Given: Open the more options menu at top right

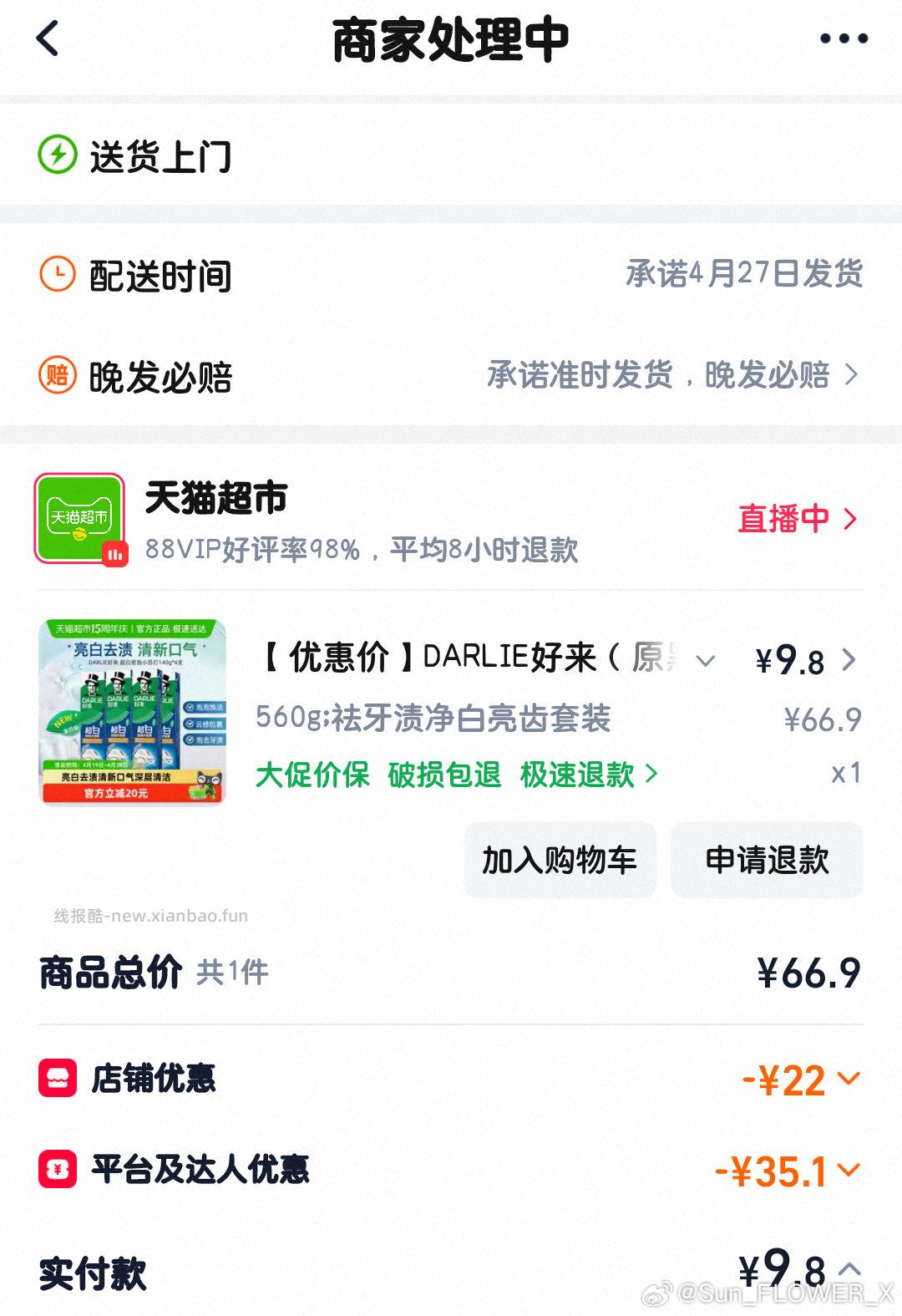Looking at the screenshot, I should point(845,38).
